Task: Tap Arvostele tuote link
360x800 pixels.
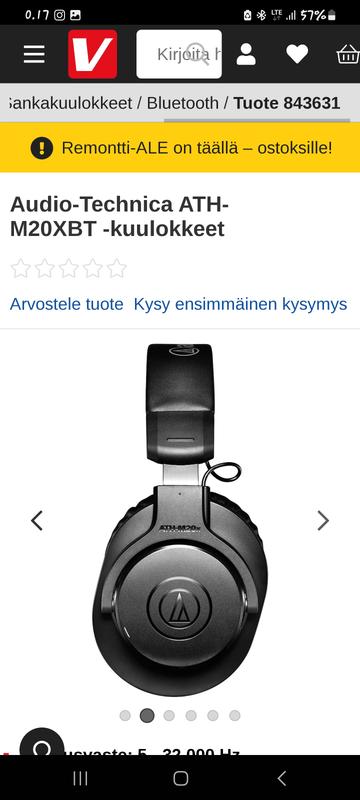Action: 67,305
